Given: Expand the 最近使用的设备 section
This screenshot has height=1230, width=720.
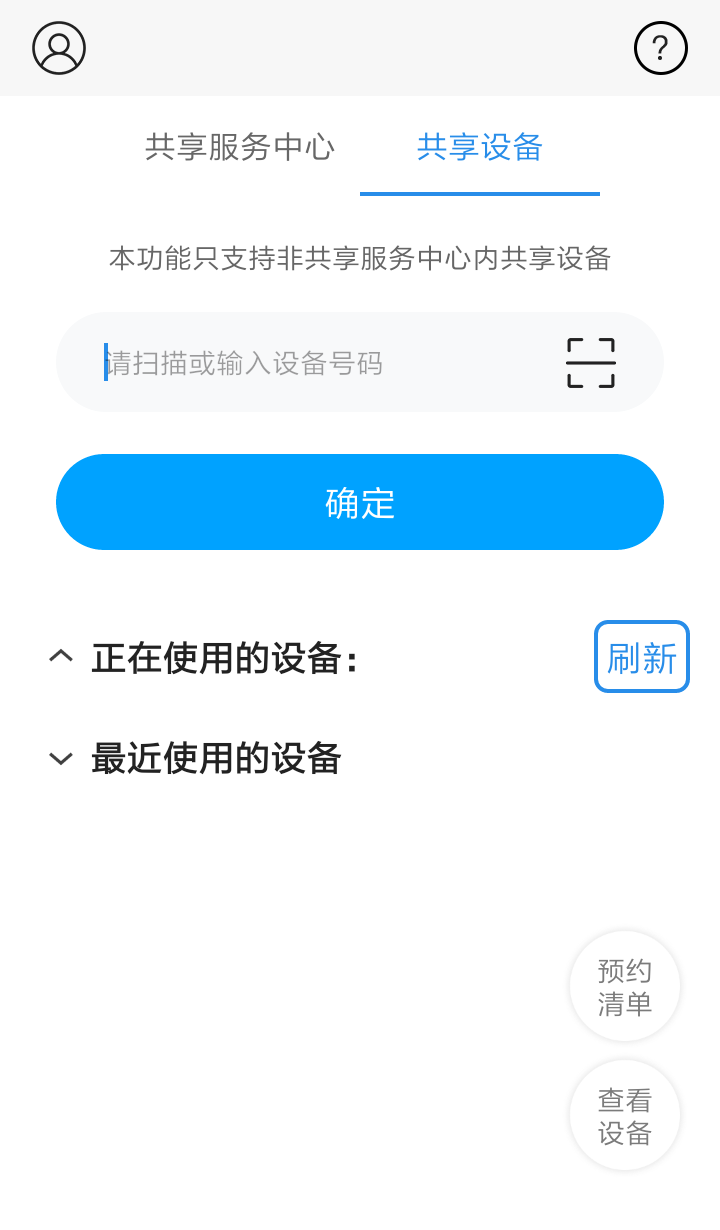Looking at the screenshot, I should tap(61, 759).
